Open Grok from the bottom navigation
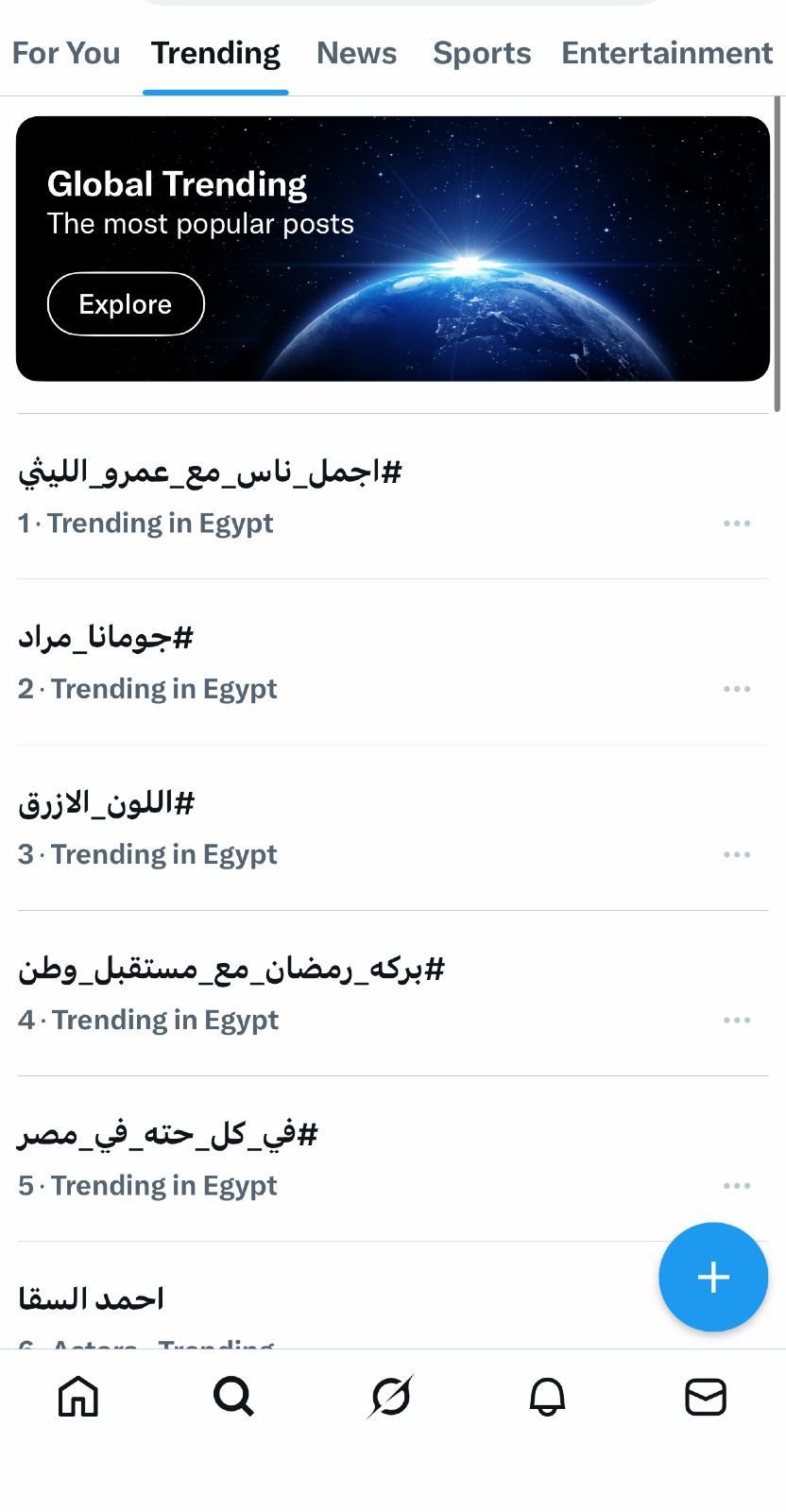786x1512 pixels. click(x=393, y=1399)
